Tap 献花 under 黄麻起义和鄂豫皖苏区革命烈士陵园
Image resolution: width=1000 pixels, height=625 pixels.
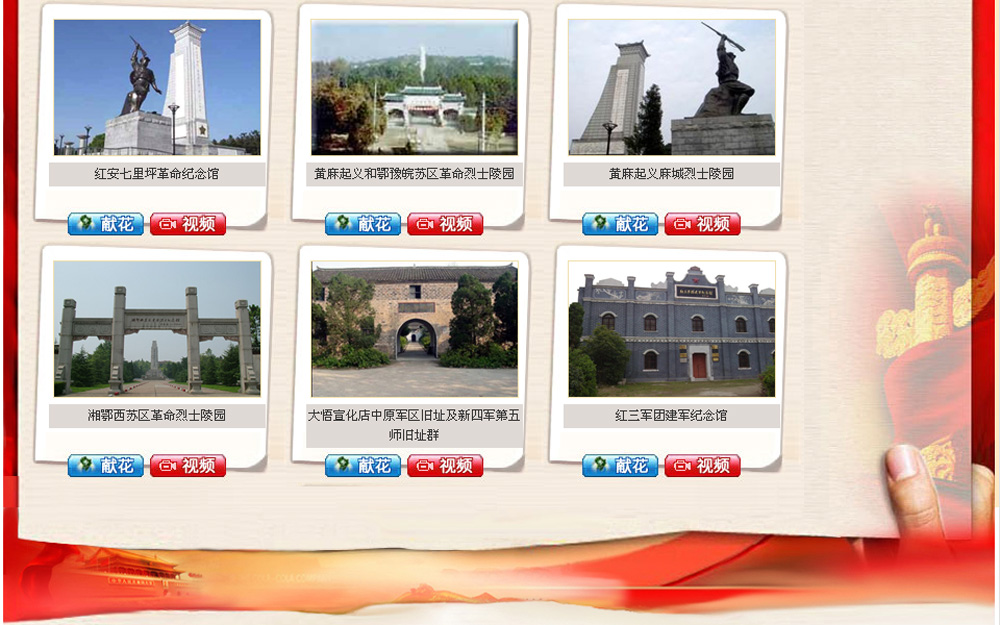tap(363, 224)
